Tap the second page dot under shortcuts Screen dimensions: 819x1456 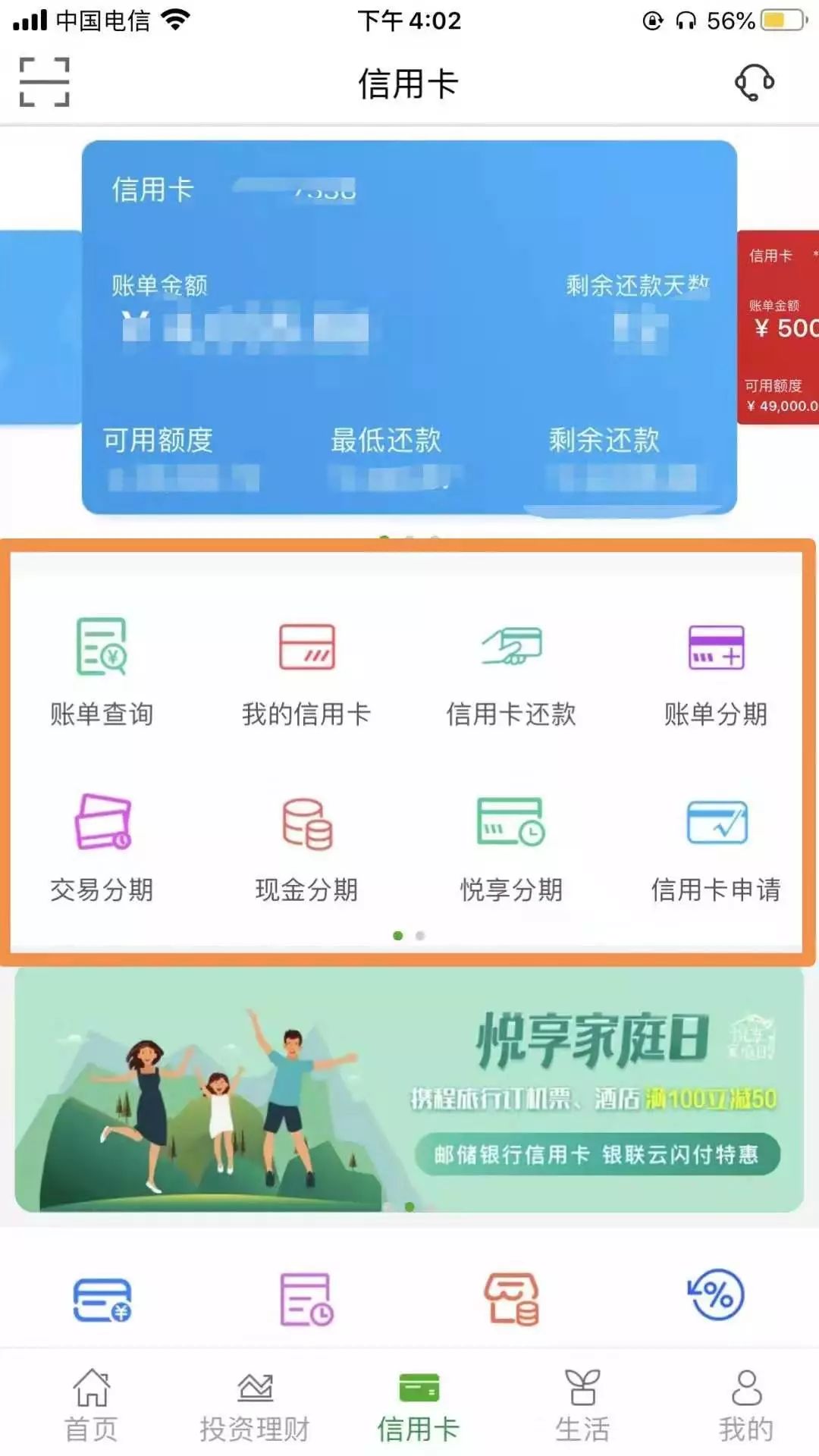point(419,936)
